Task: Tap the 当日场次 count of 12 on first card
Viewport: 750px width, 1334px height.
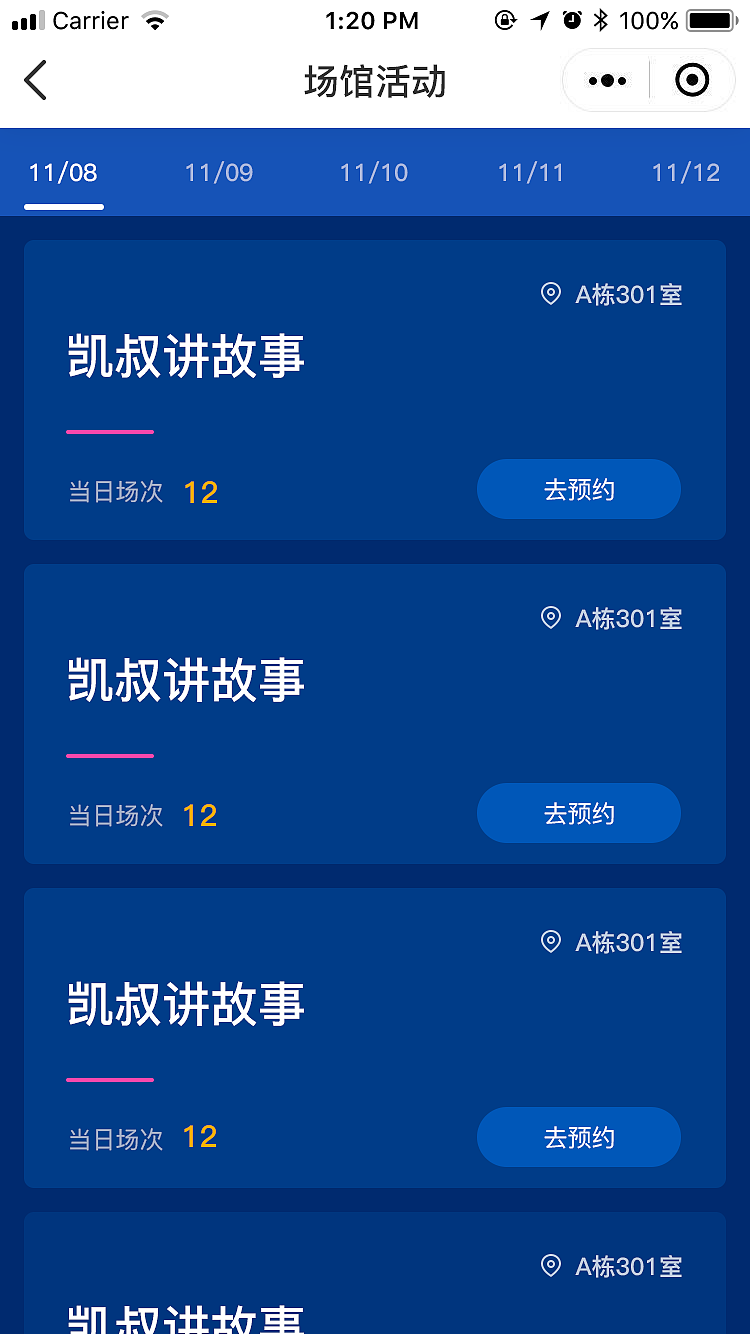Action: tap(199, 492)
